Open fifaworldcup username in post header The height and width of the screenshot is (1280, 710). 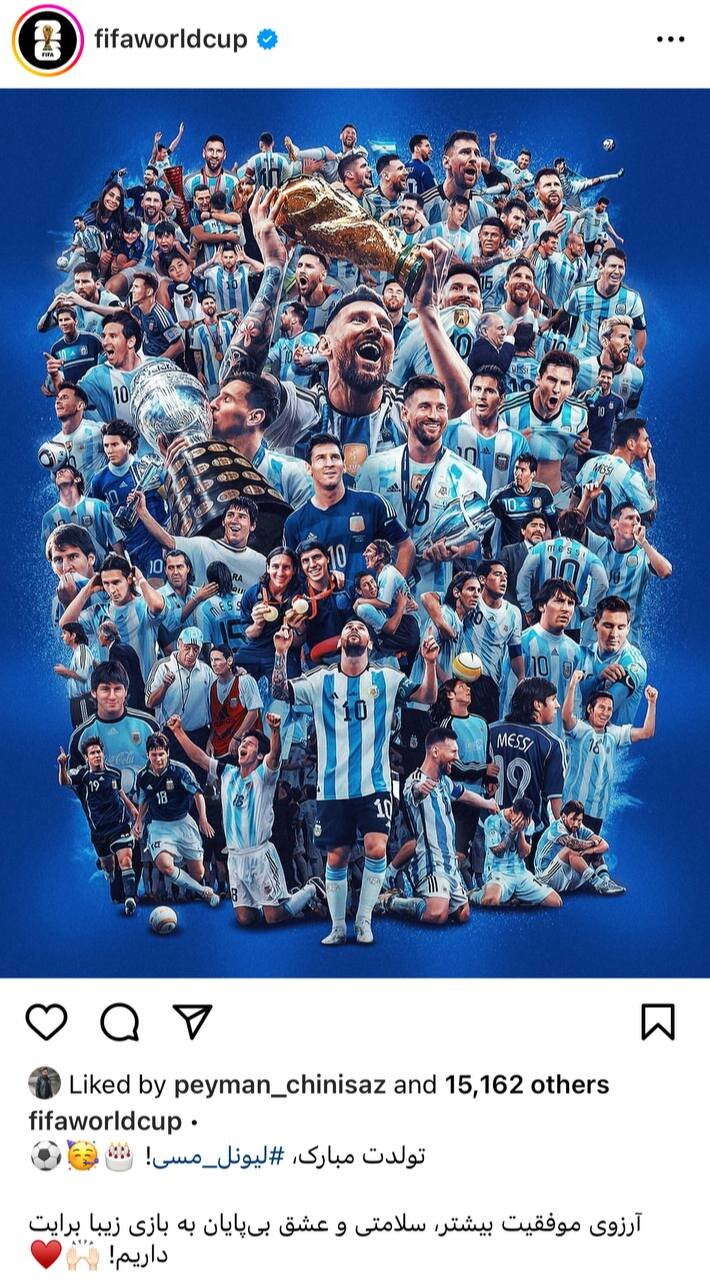172,40
